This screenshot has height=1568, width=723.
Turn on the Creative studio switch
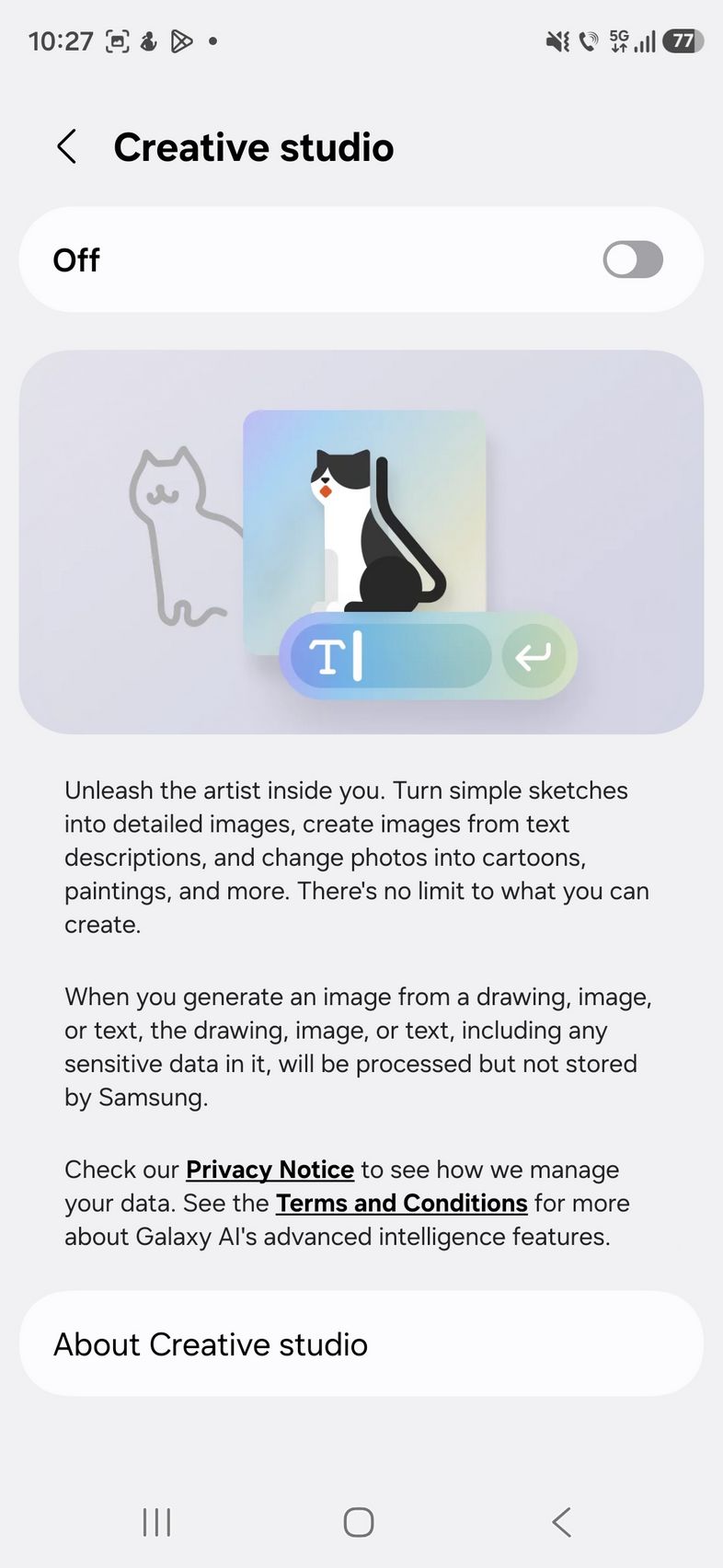pos(632,260)
